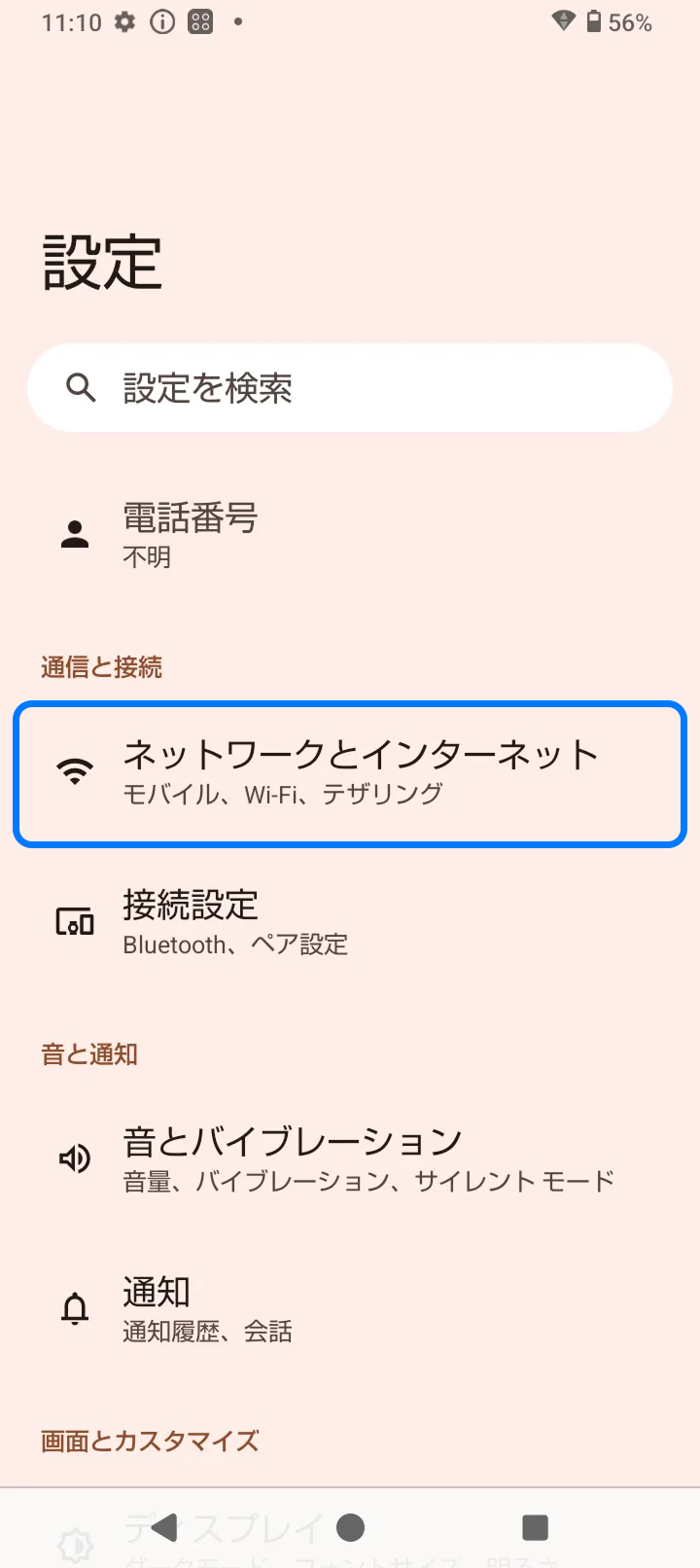Screen dimensions: 700x1568
Task: Open 音とバイブレーション settings
Action: click(350, 1158)
